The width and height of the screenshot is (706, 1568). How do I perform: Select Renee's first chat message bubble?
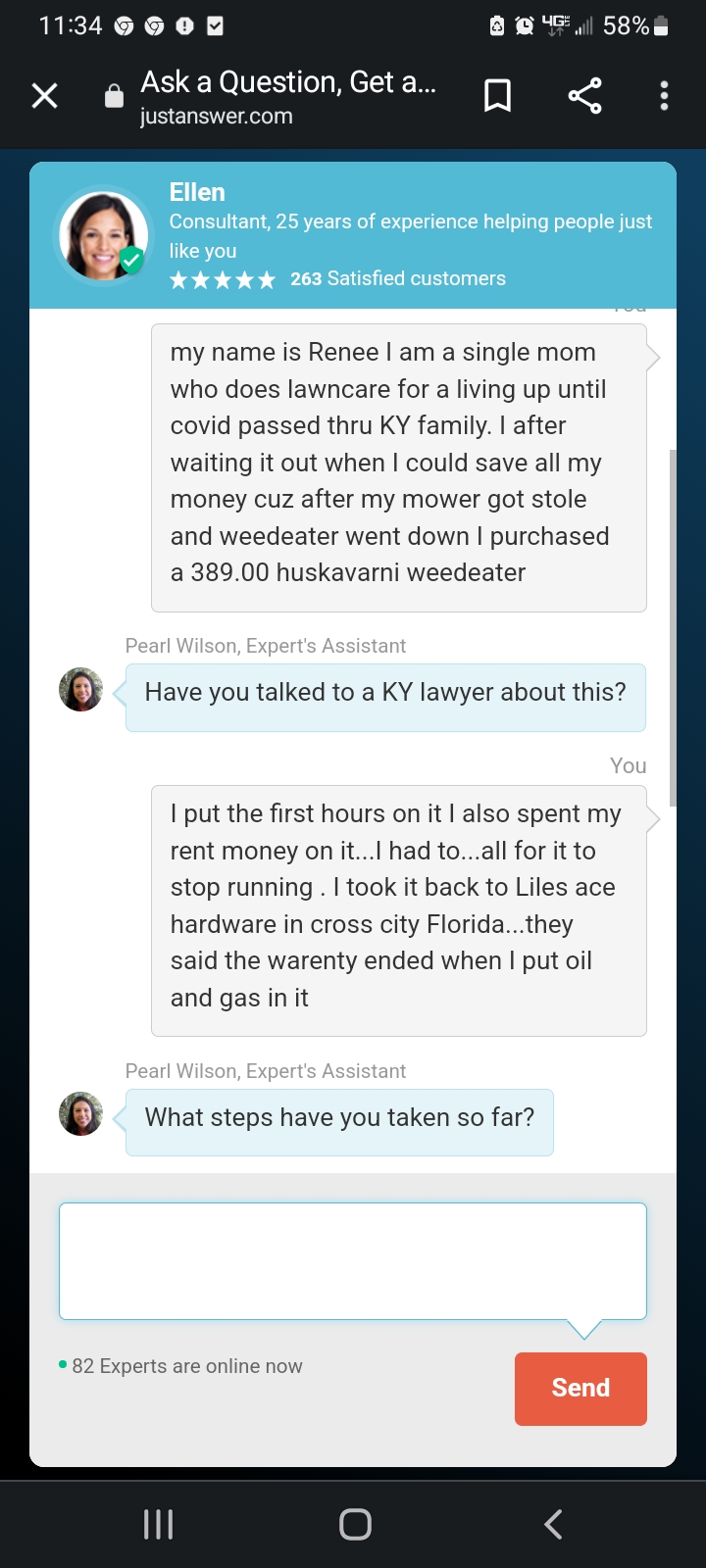pos(397,461)
